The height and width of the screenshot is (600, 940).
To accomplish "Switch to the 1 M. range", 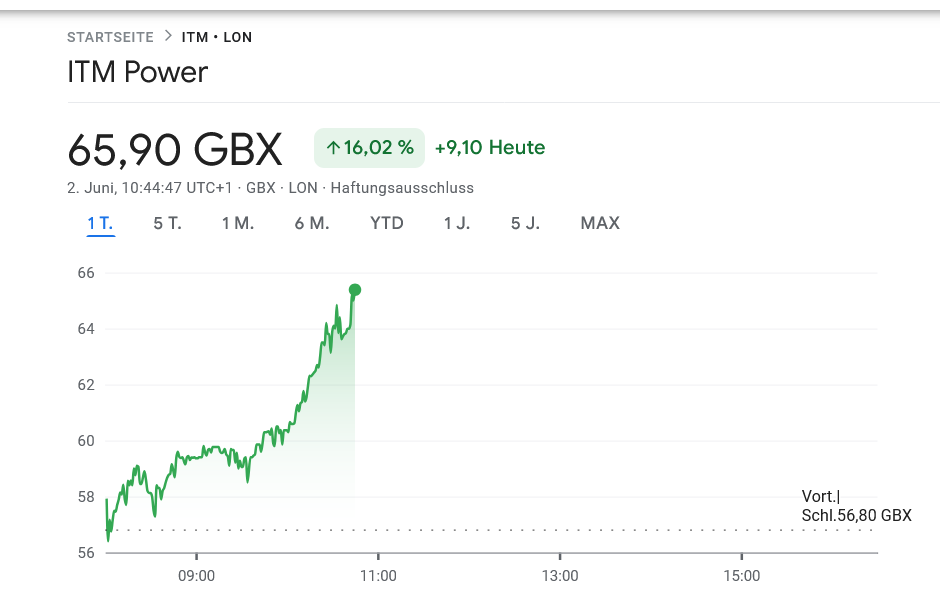I will (238, 223).
